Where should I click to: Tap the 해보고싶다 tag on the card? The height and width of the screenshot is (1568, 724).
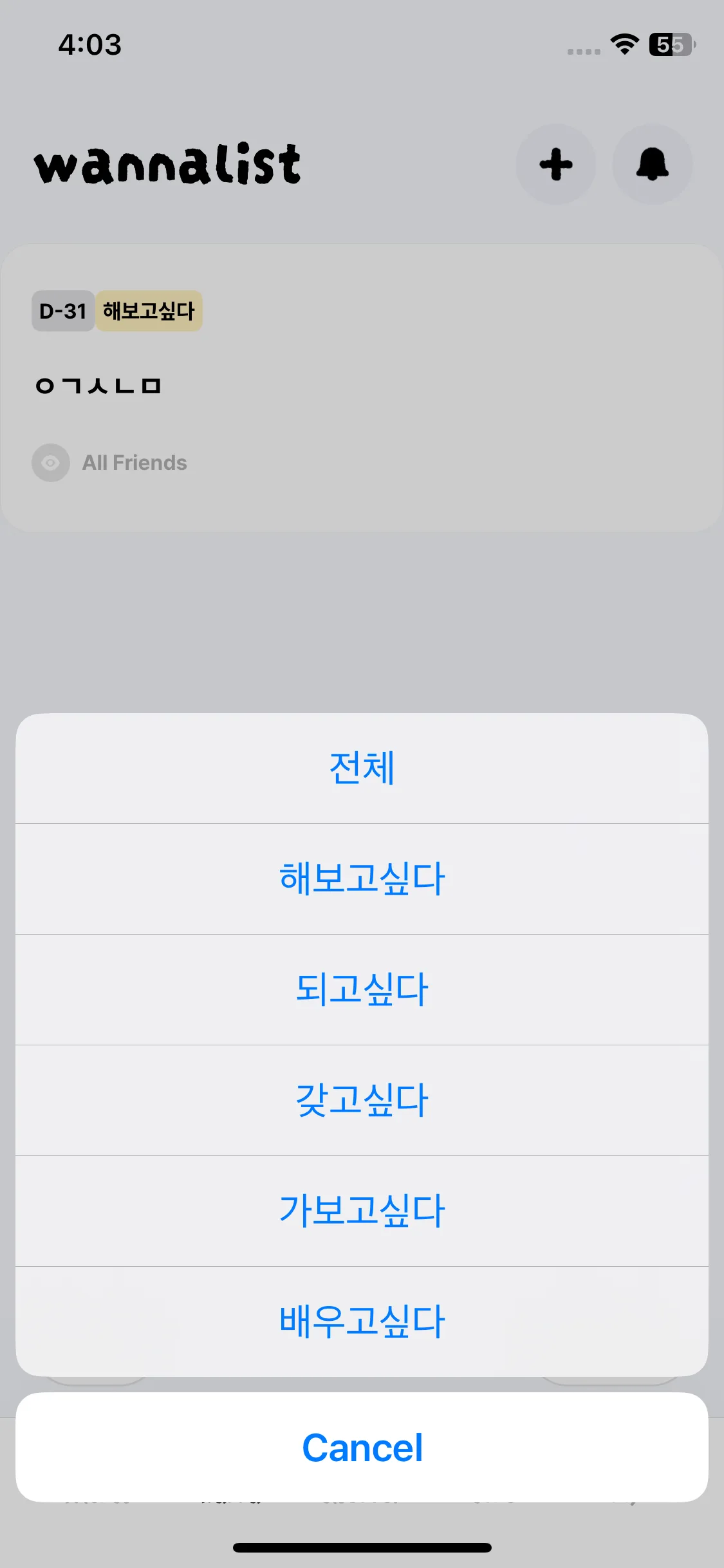click(149, 310)
